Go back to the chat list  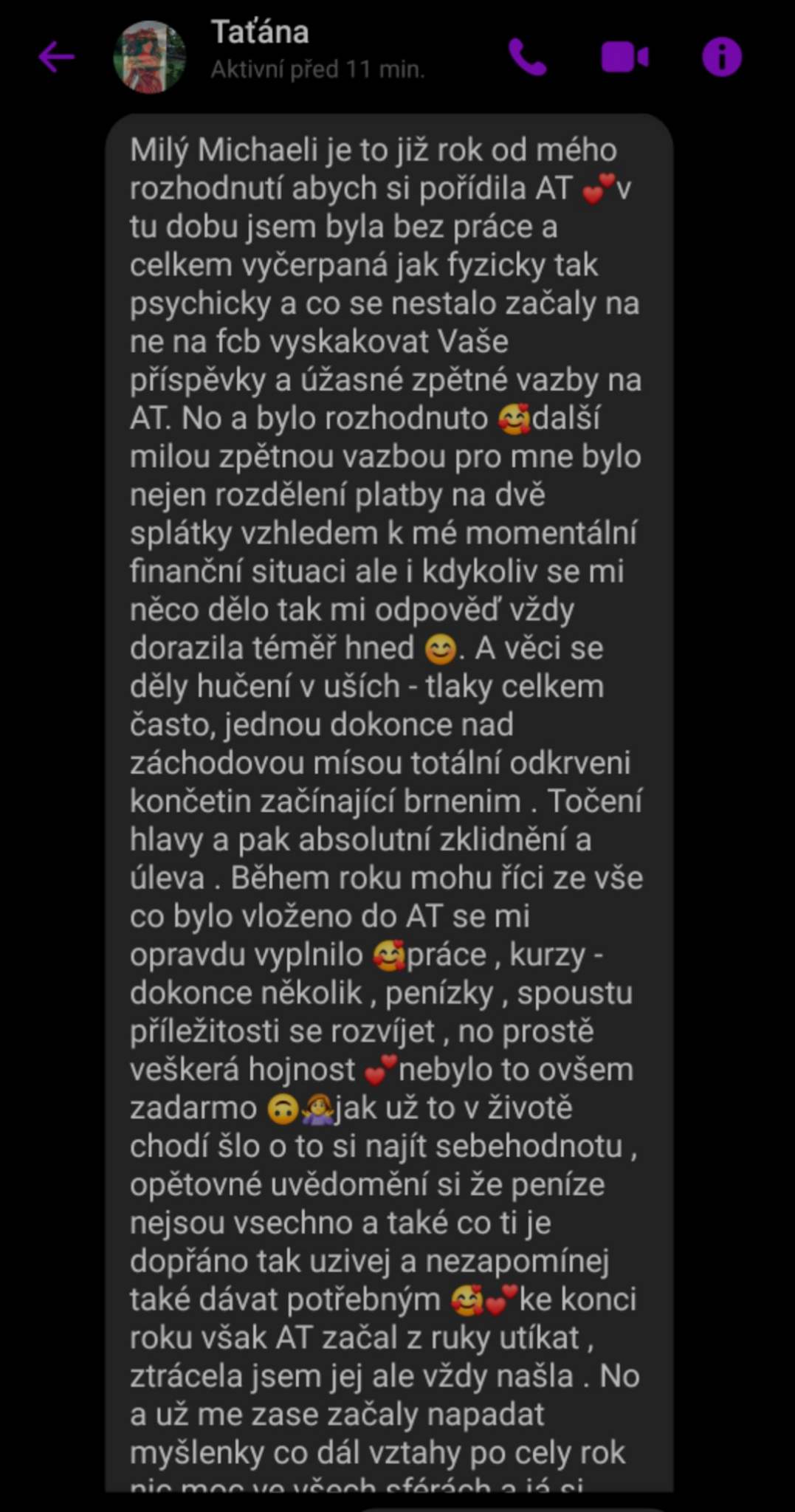[x=56, y=57]
